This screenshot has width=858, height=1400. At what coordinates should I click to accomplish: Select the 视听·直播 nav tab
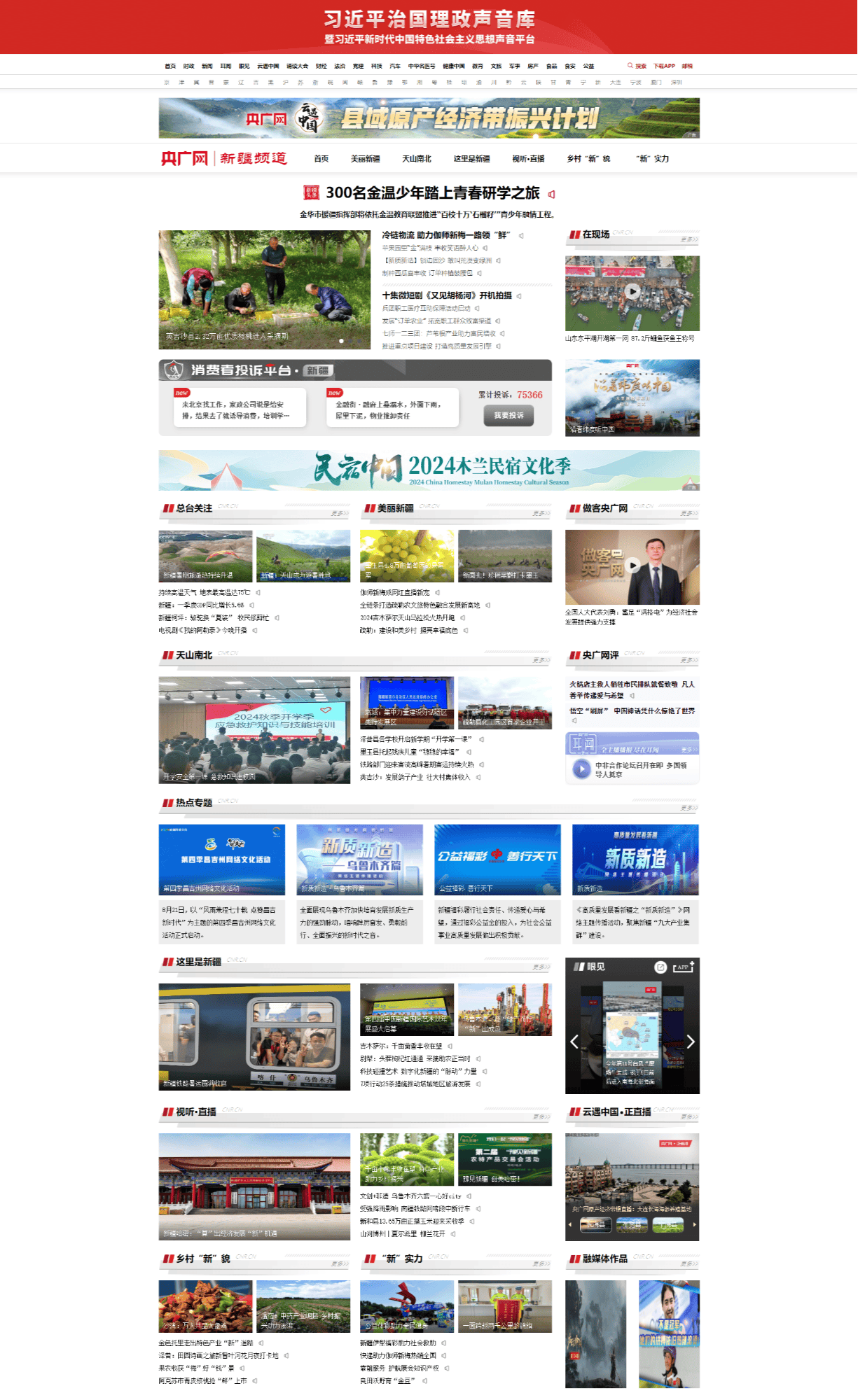(x=528, y=159)
